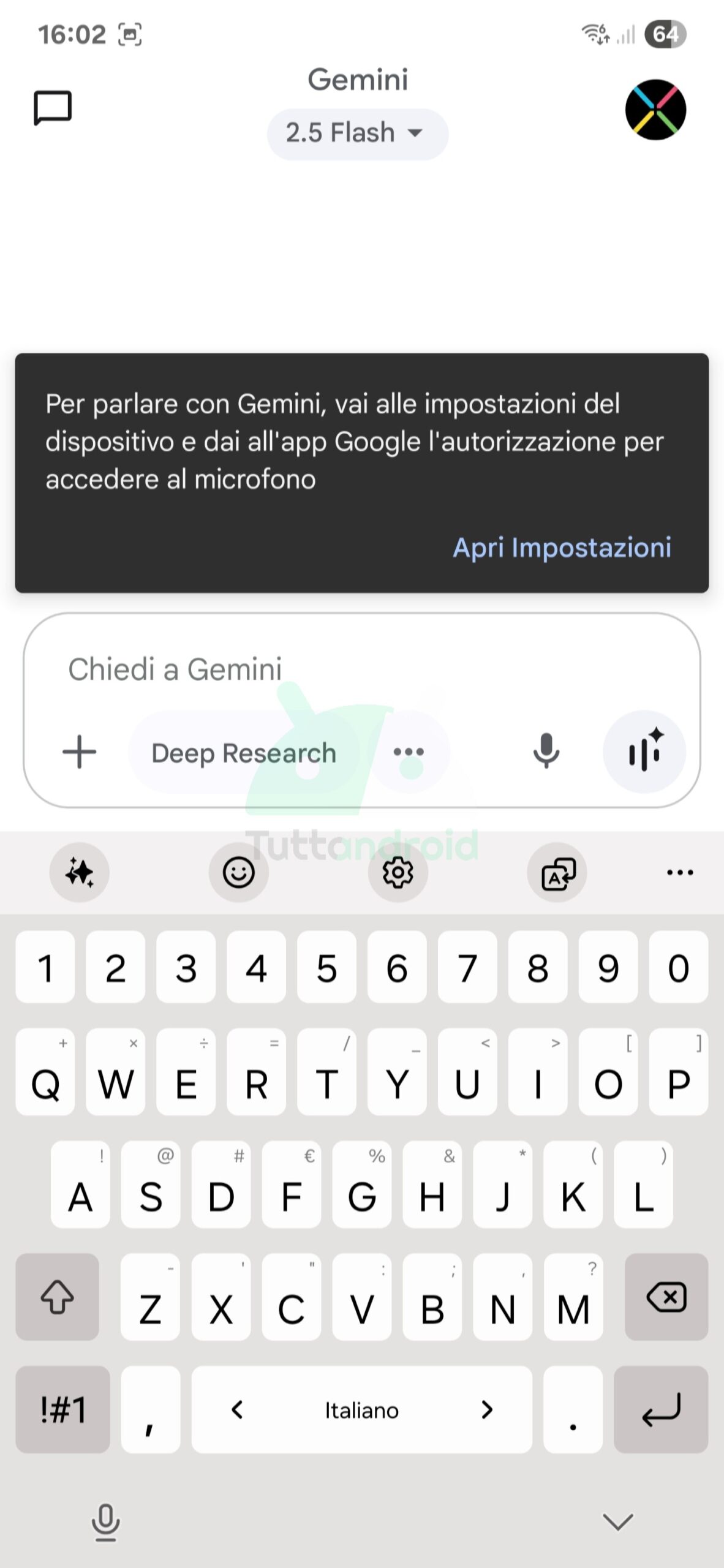Tap the shift key

tap(58, 1297)
